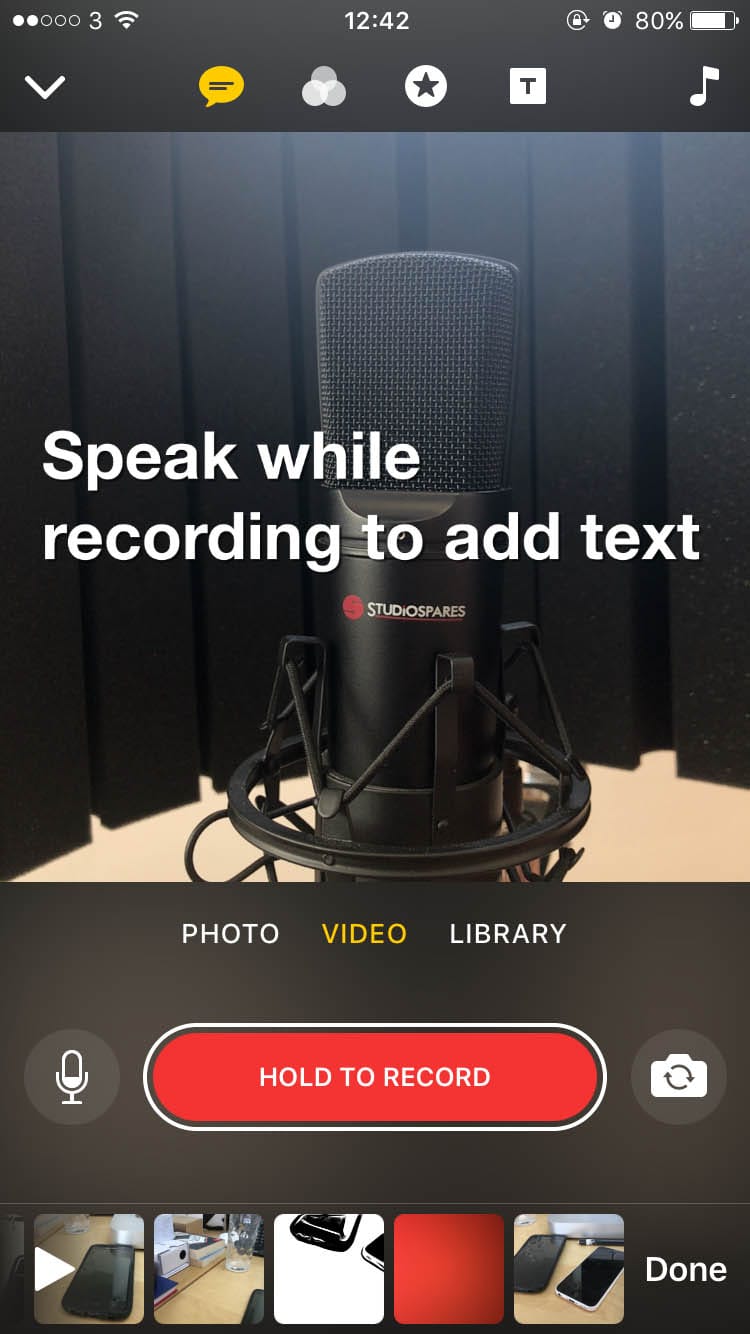
Task: Flip the camera
Action: tap(679, 1077)
